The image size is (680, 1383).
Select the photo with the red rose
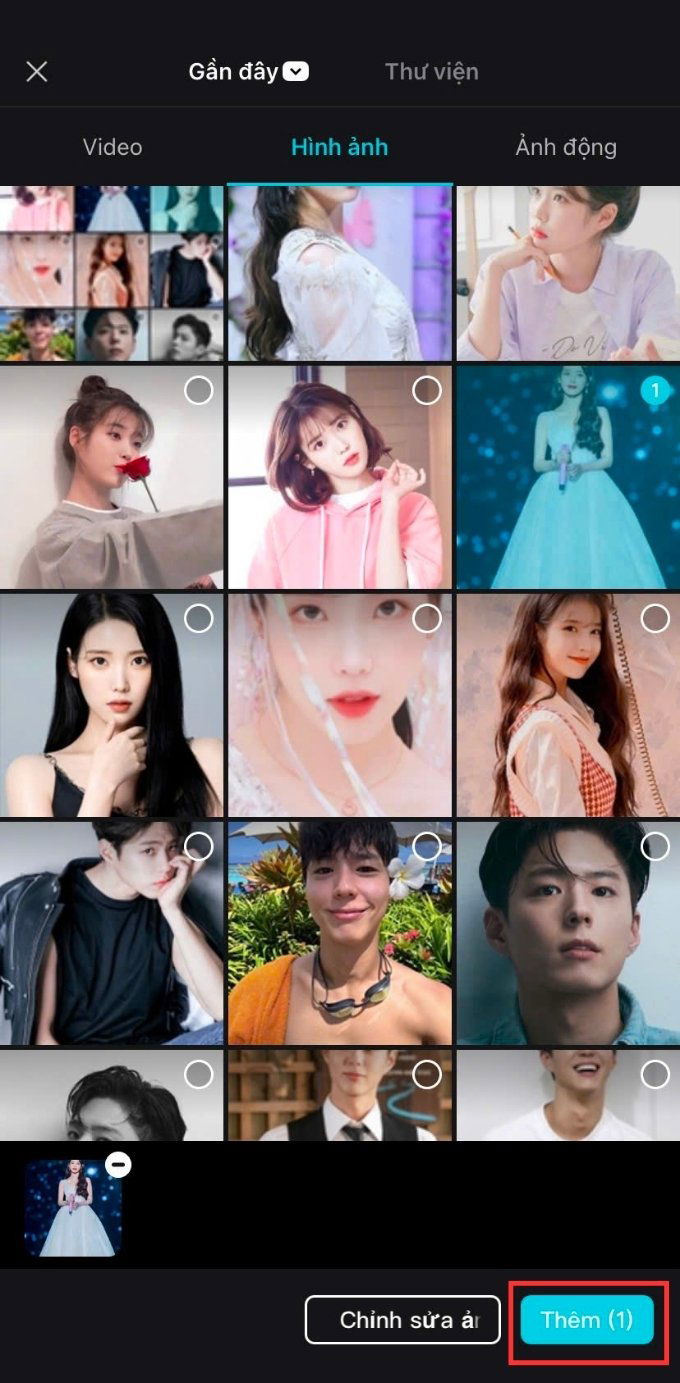coord(198,391)
